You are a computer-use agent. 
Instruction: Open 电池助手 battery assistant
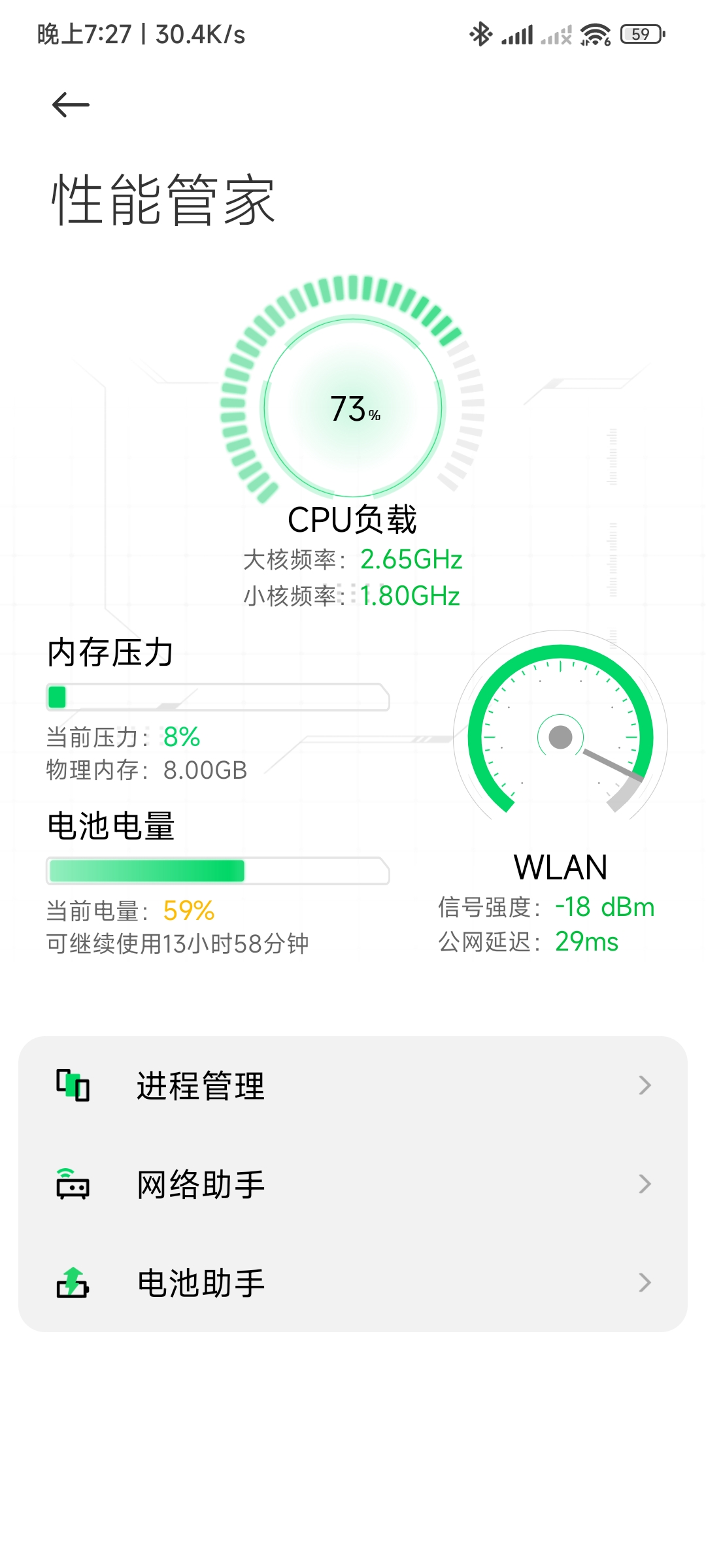click(x=353, y=1282)
